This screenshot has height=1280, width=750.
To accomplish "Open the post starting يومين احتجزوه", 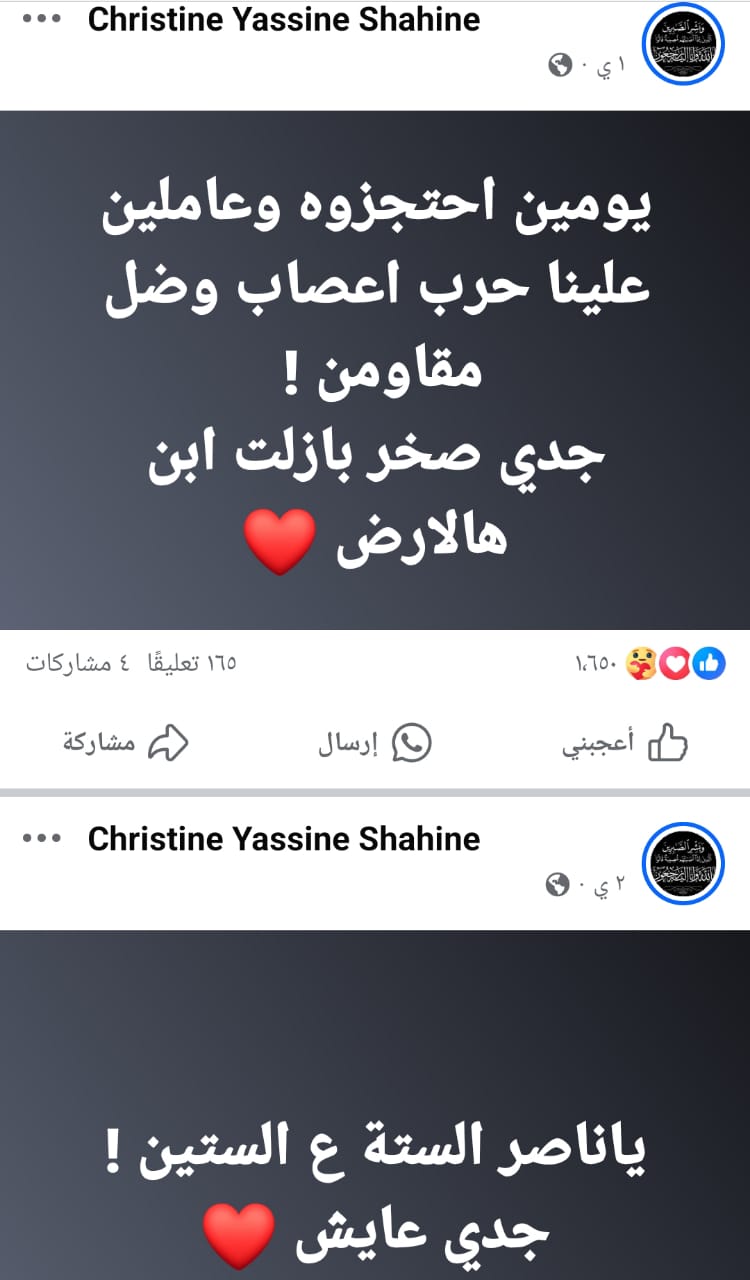I will point(375,370).
